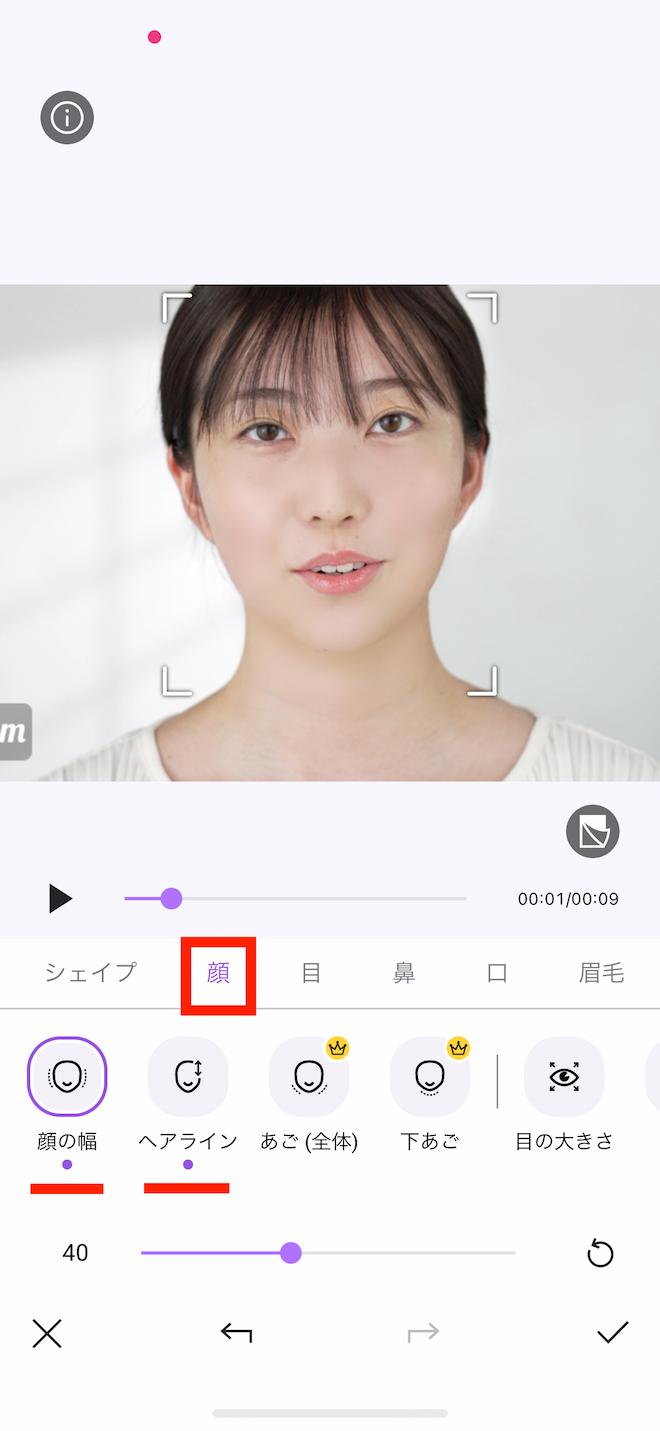Switch to the シェイプ tab
660x1431 pixels.
[90, 973]
